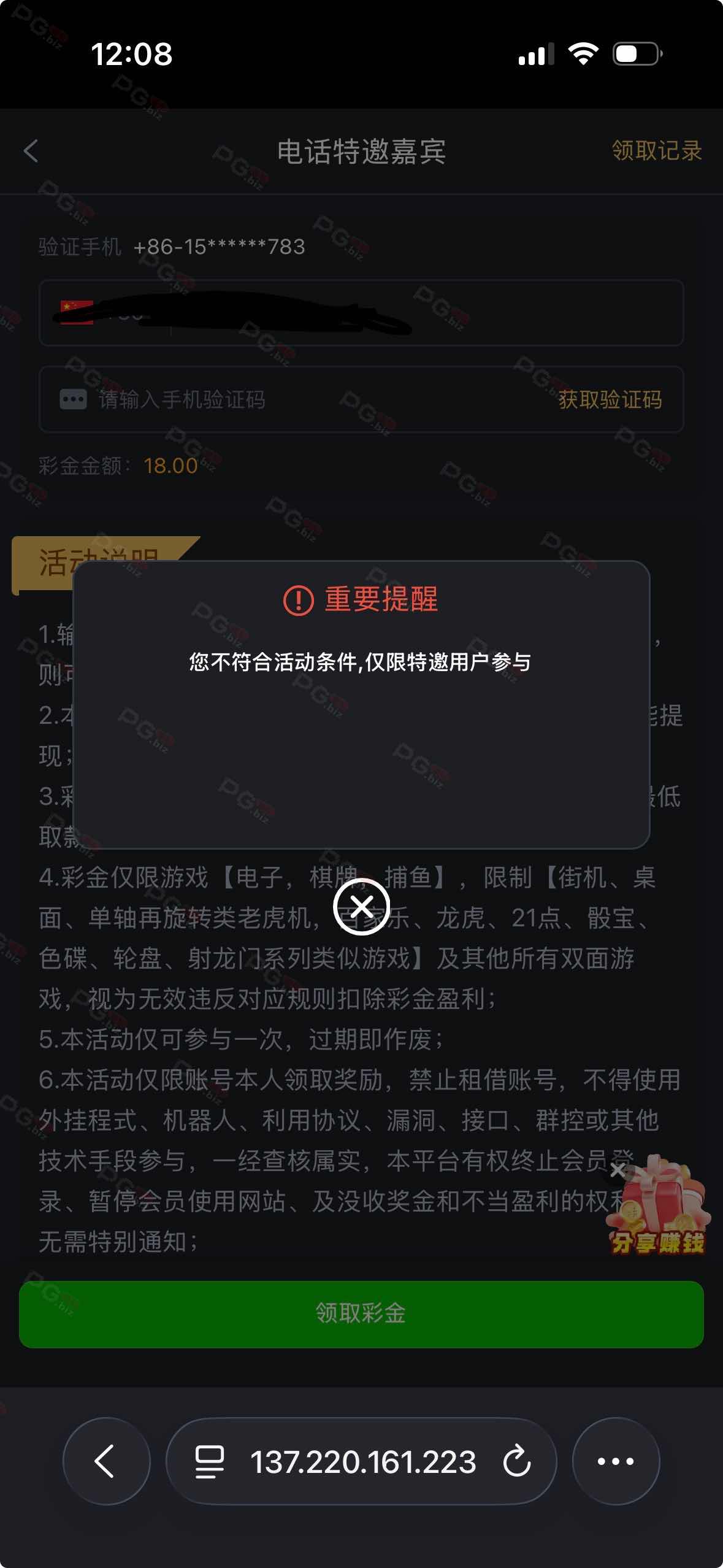Reload the page in the browser
The width and height of the screenshot is (723, 1568).
[x=516, y=1461]
